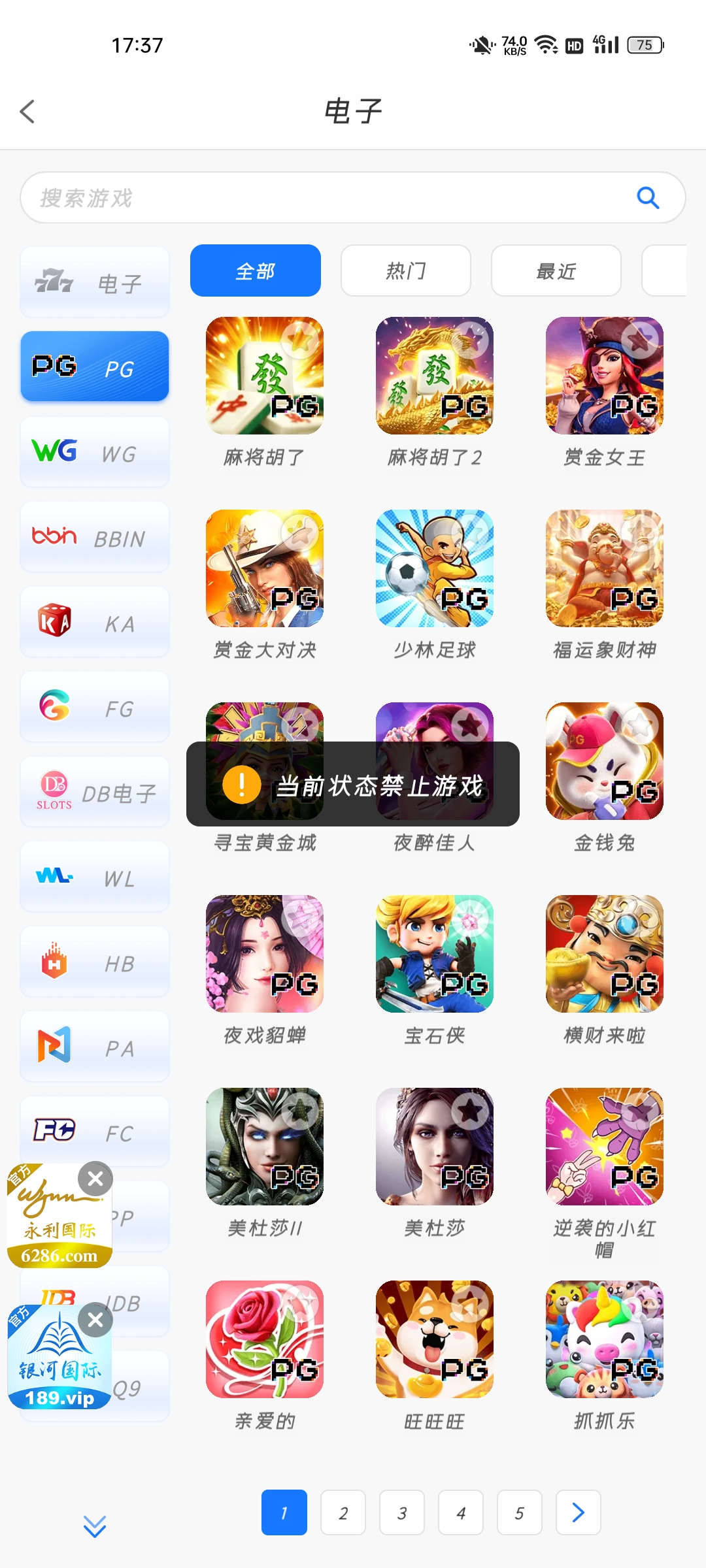
Task: Open the 麻将胡了 game
Action: click(x=265, y=376)
